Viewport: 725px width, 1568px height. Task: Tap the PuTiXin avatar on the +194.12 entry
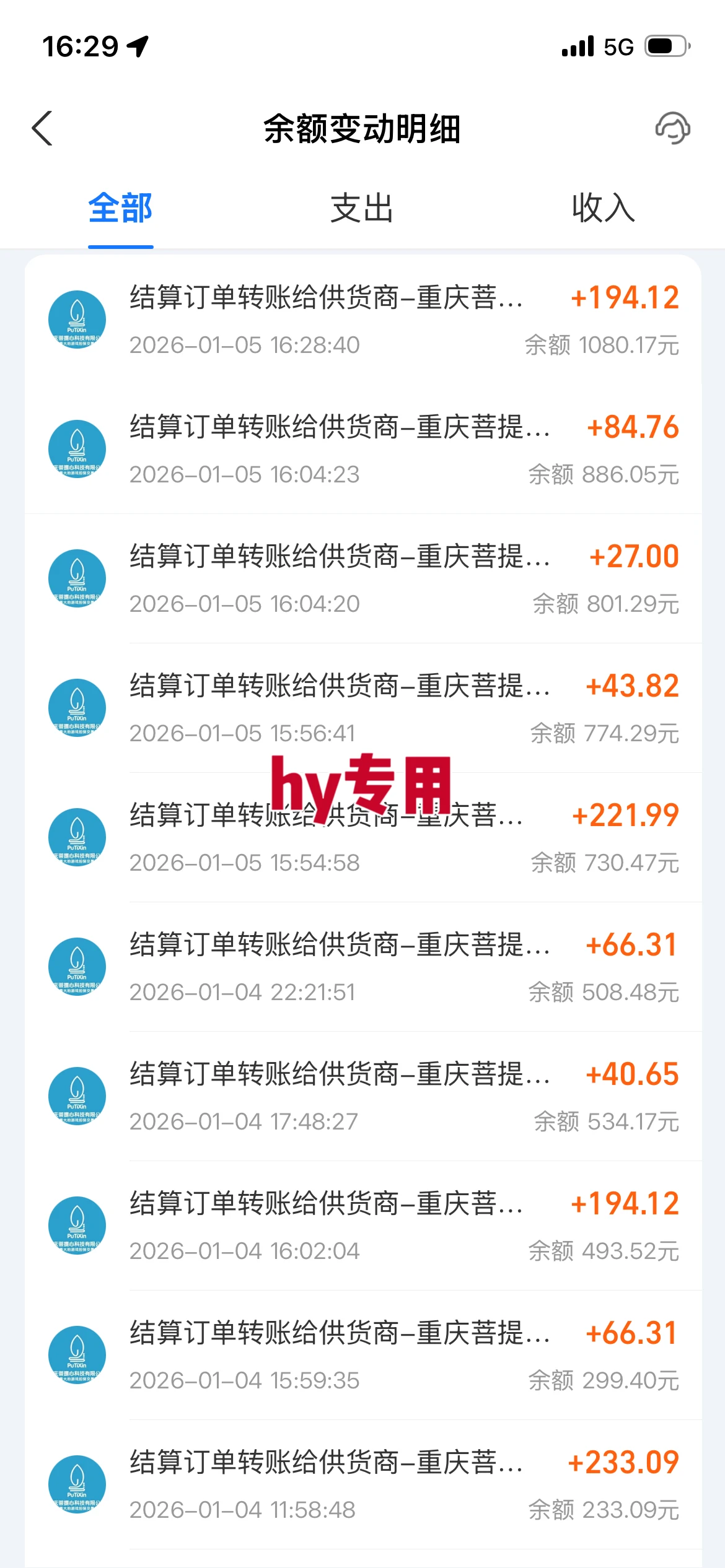tap(77, 320)
